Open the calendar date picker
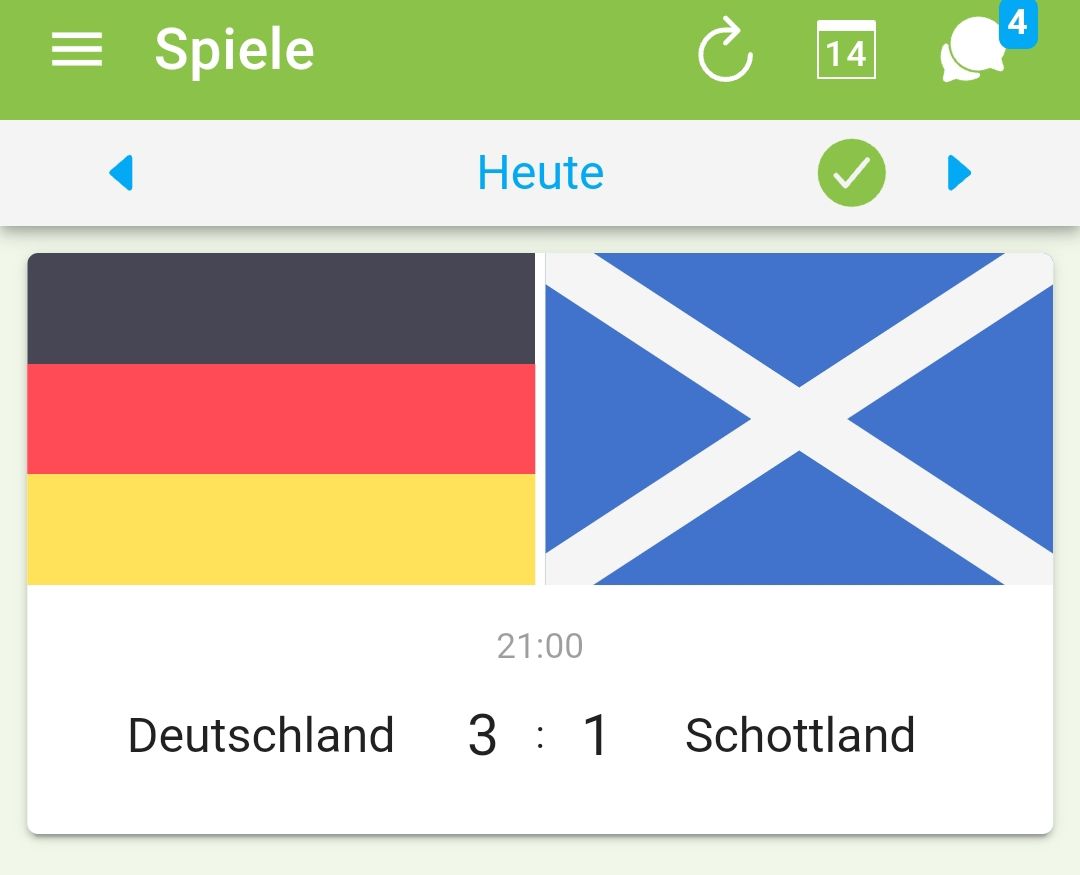 (x=846, y=50)
